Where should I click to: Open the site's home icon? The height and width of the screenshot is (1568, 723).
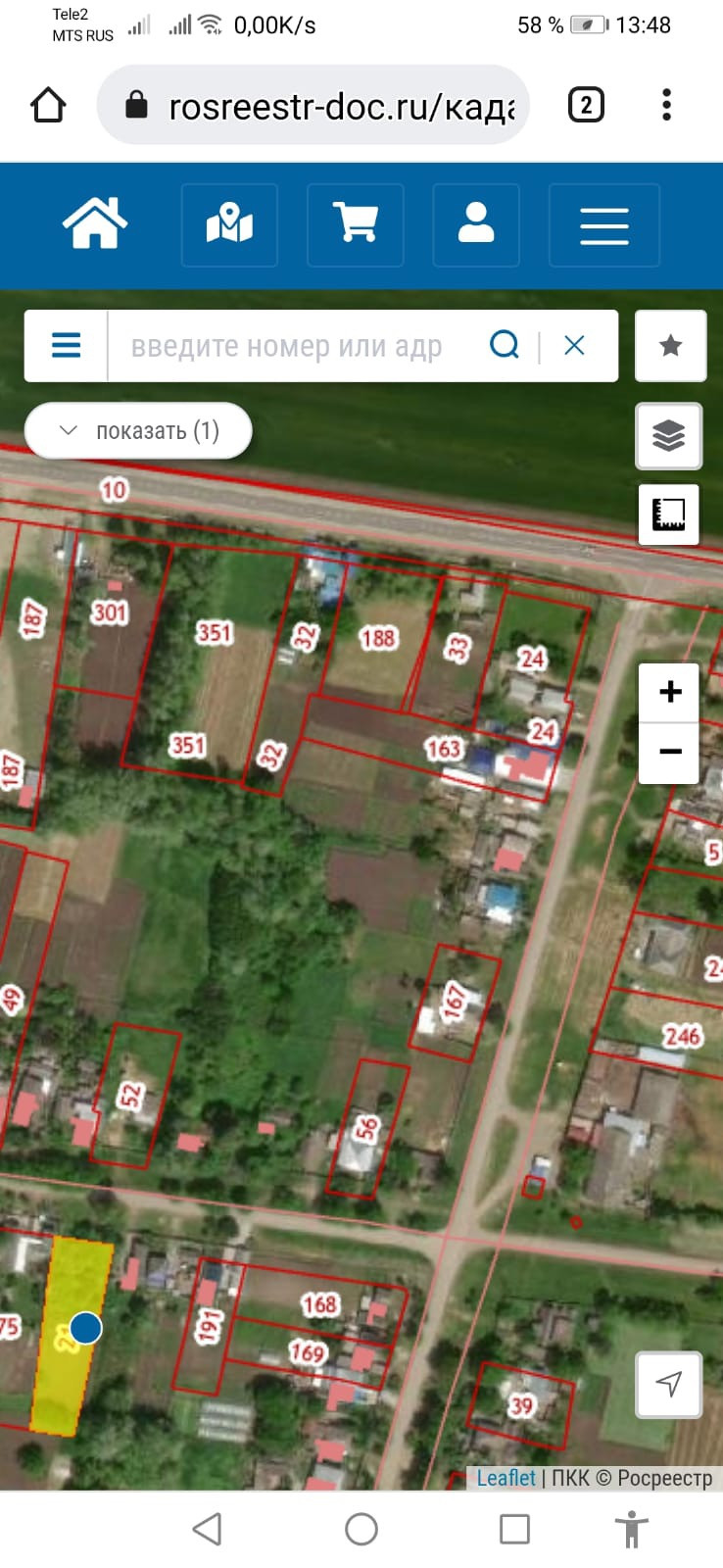(95, 223)
